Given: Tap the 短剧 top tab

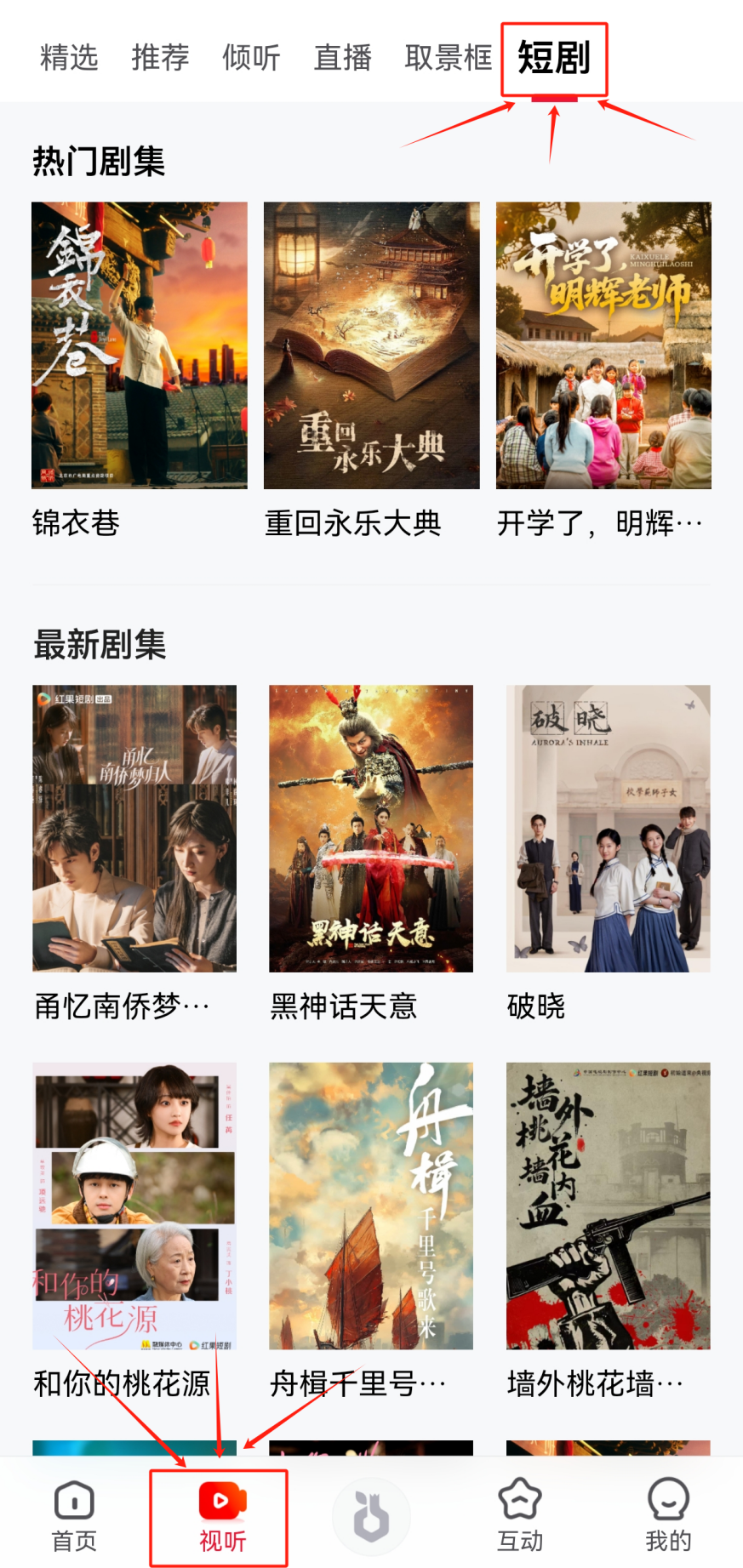Looking at the screenshot, I should click(x=554, y=58).
